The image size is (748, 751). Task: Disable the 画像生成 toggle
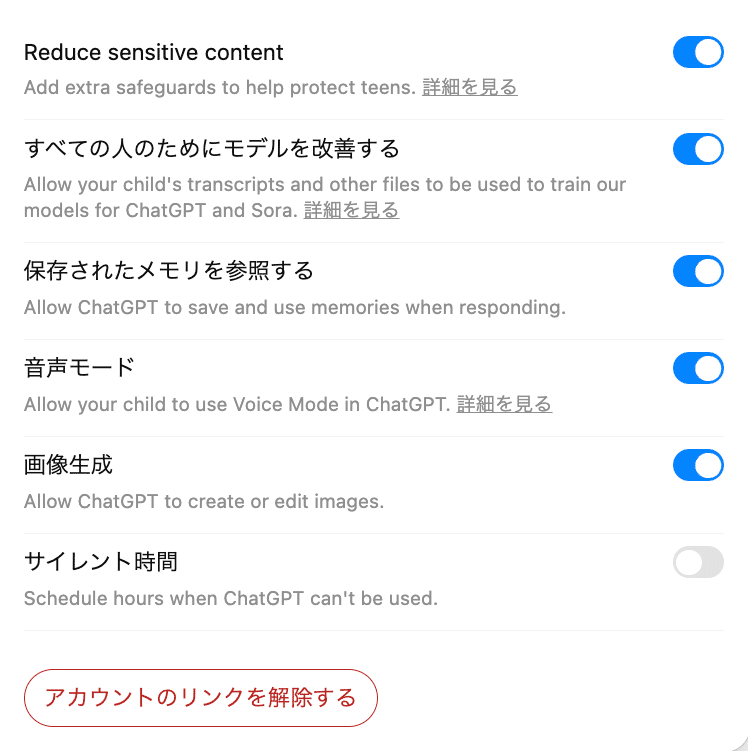coord(698,465)
